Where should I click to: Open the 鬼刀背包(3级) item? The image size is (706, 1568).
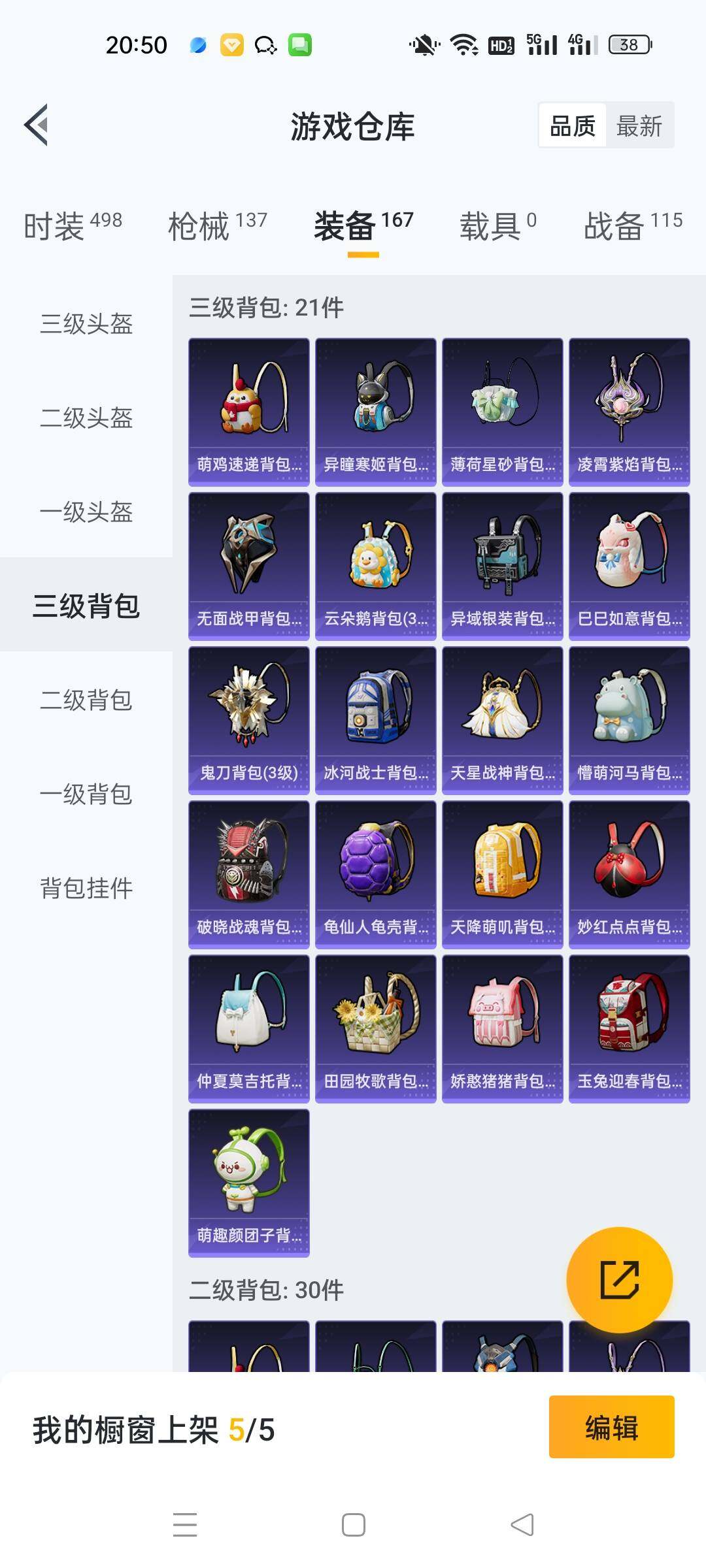(249, 720)
